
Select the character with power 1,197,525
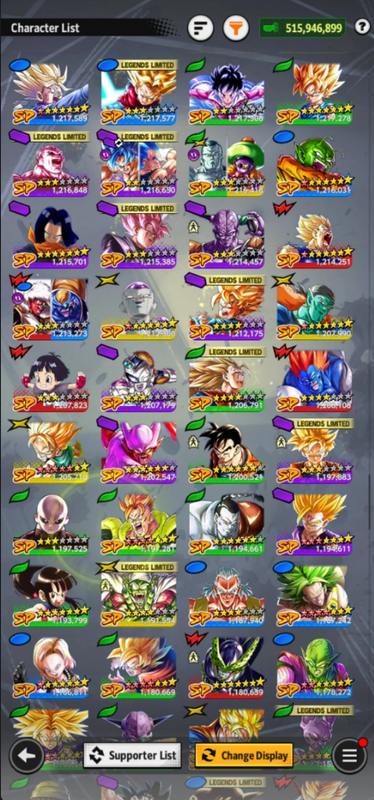coord(51,524)
